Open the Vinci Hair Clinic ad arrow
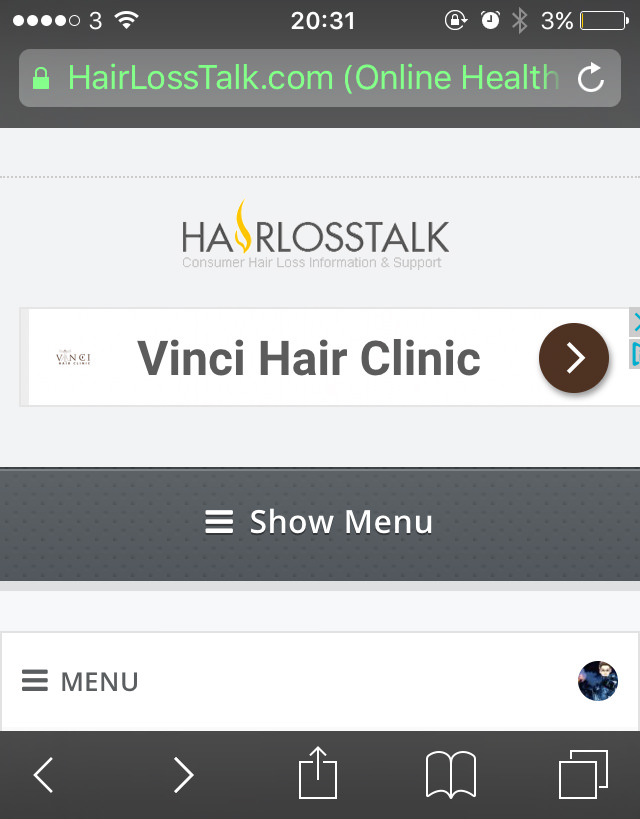The height and width of the screenshot is (819, 640). point(574,357)
